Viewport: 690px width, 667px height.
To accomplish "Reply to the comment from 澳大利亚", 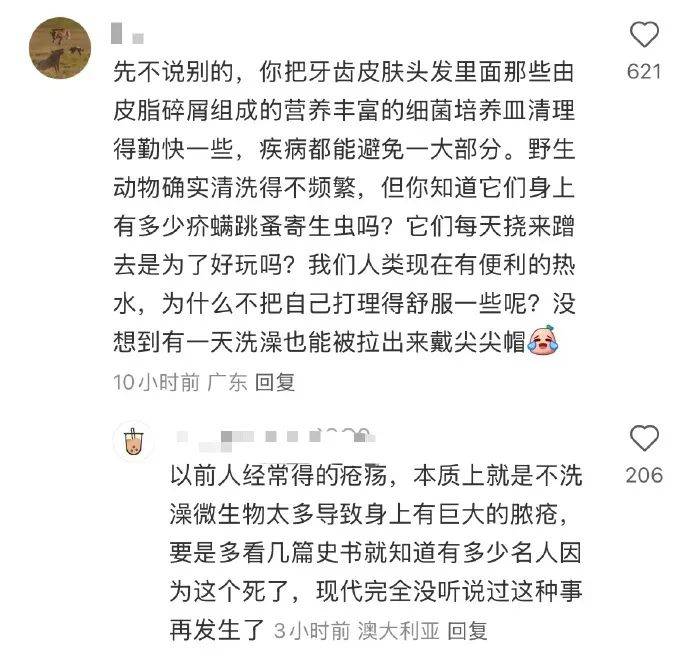I will coord(467,631).
